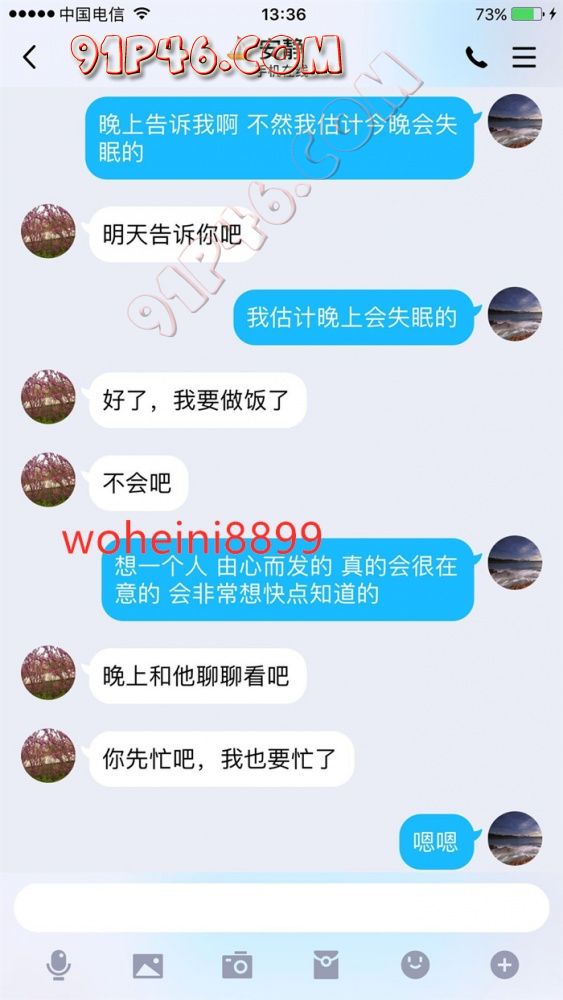
Task: Go back to the chat list
Action: pyautogui.click(x=29, y=57)
